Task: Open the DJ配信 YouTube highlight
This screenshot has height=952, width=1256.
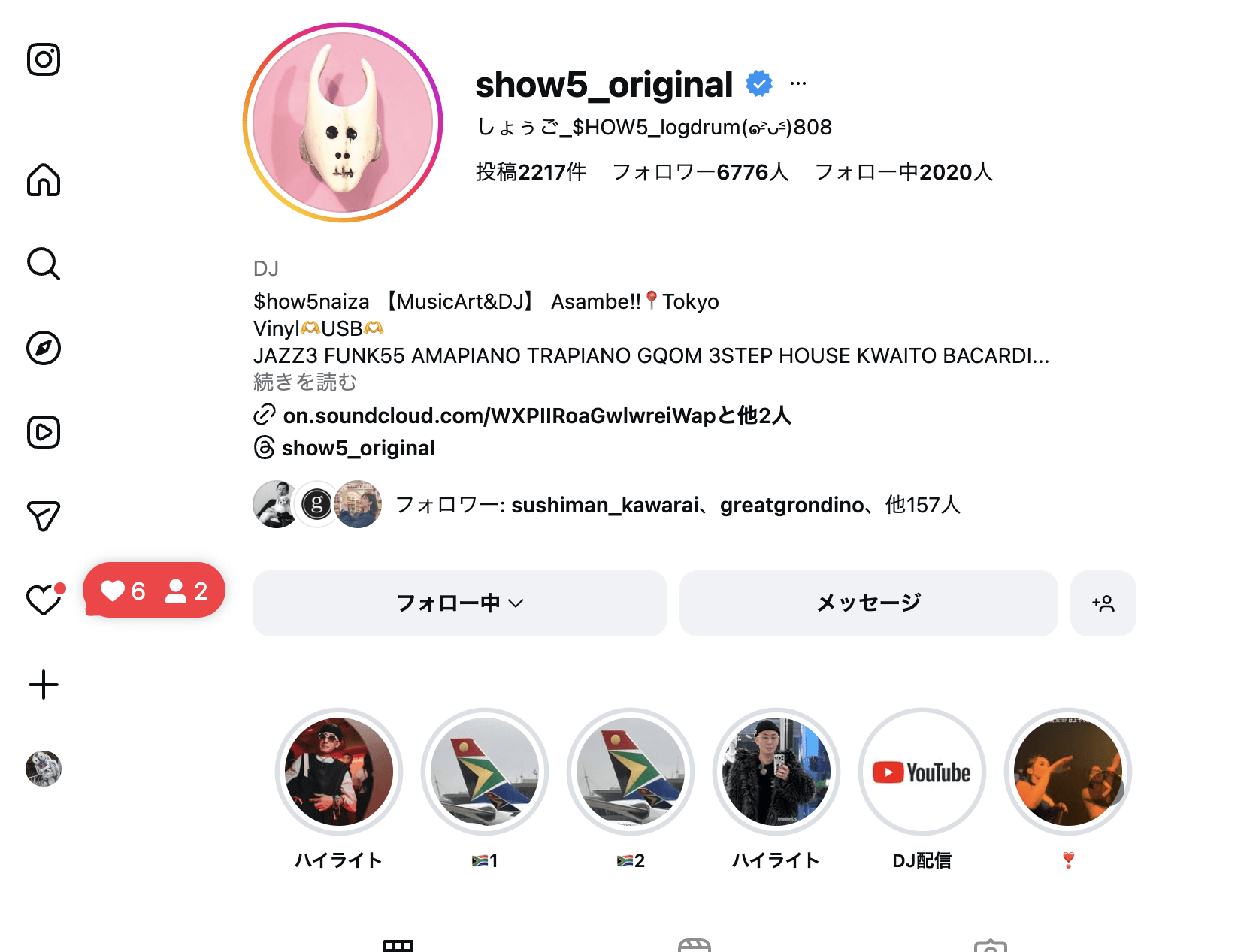Action: 922,772
